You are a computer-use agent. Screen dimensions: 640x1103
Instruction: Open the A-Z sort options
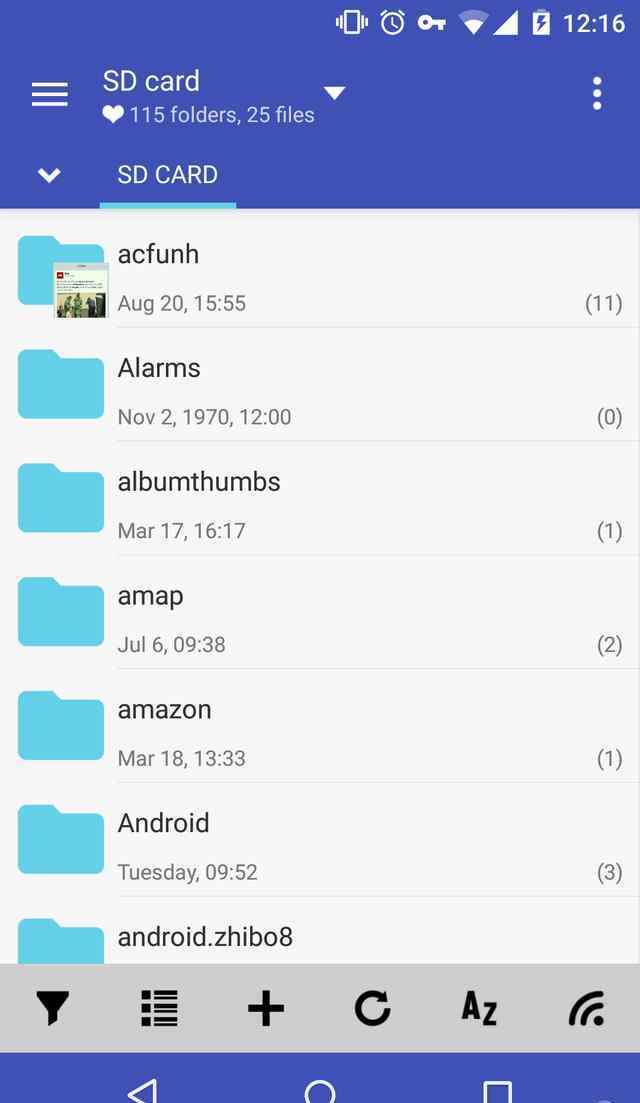[479, 1008]
